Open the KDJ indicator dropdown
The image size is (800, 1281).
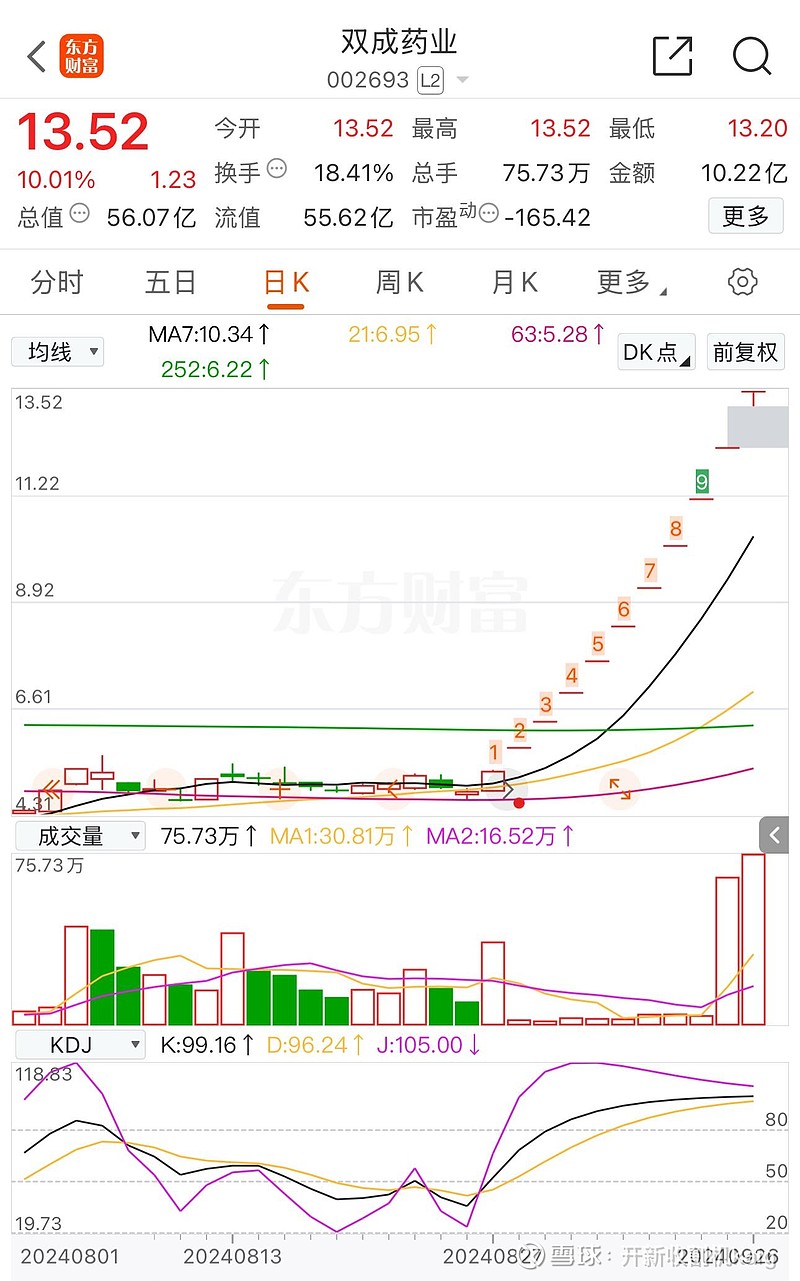click(78, 1045)
